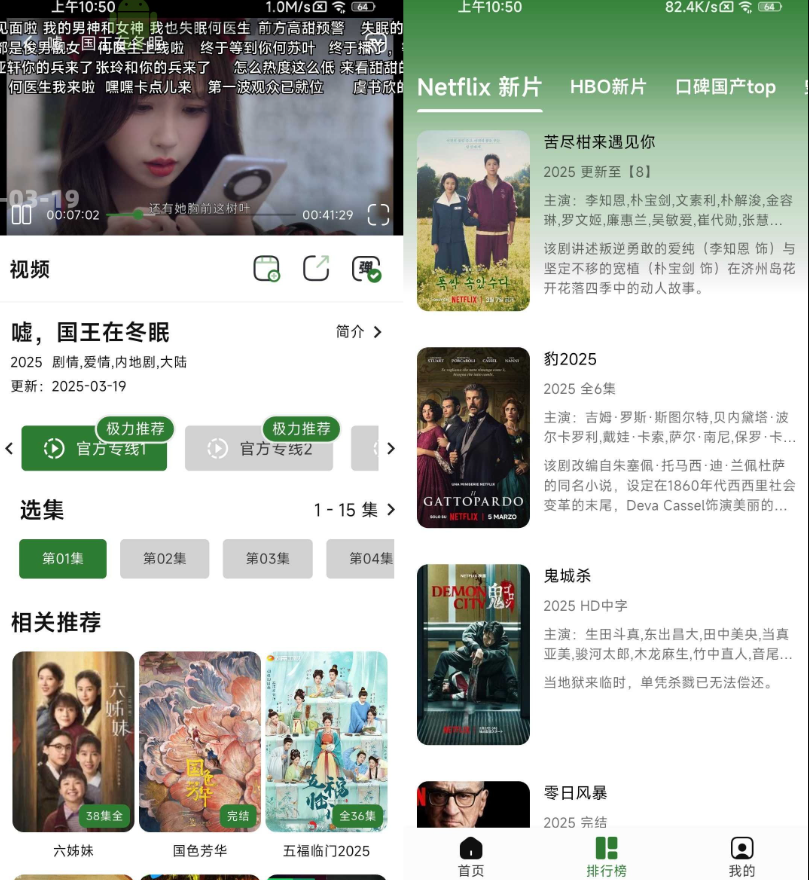Switch to the 官方专线2 source
809x880 pixels.
(261, 449)
